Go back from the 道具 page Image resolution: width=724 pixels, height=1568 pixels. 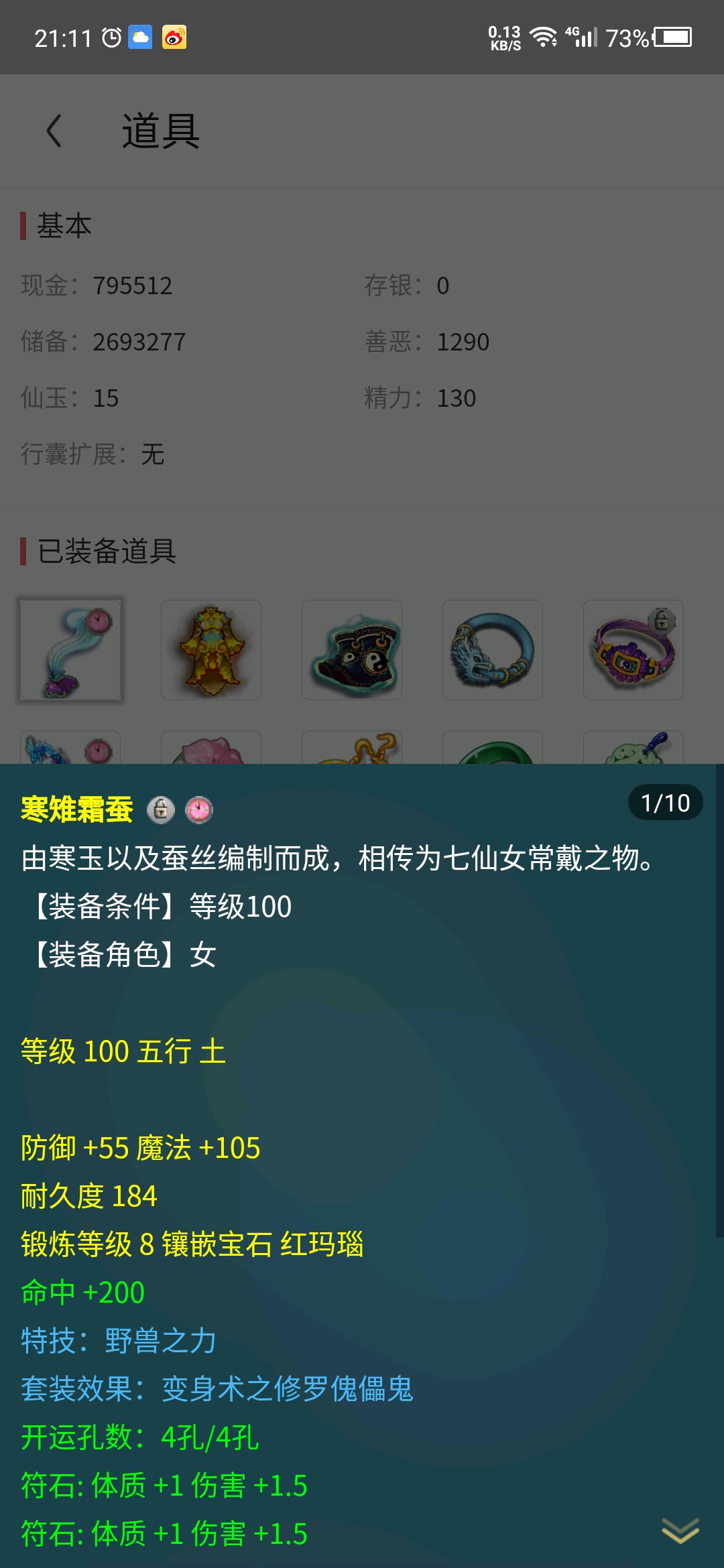(x=55, y=131)
